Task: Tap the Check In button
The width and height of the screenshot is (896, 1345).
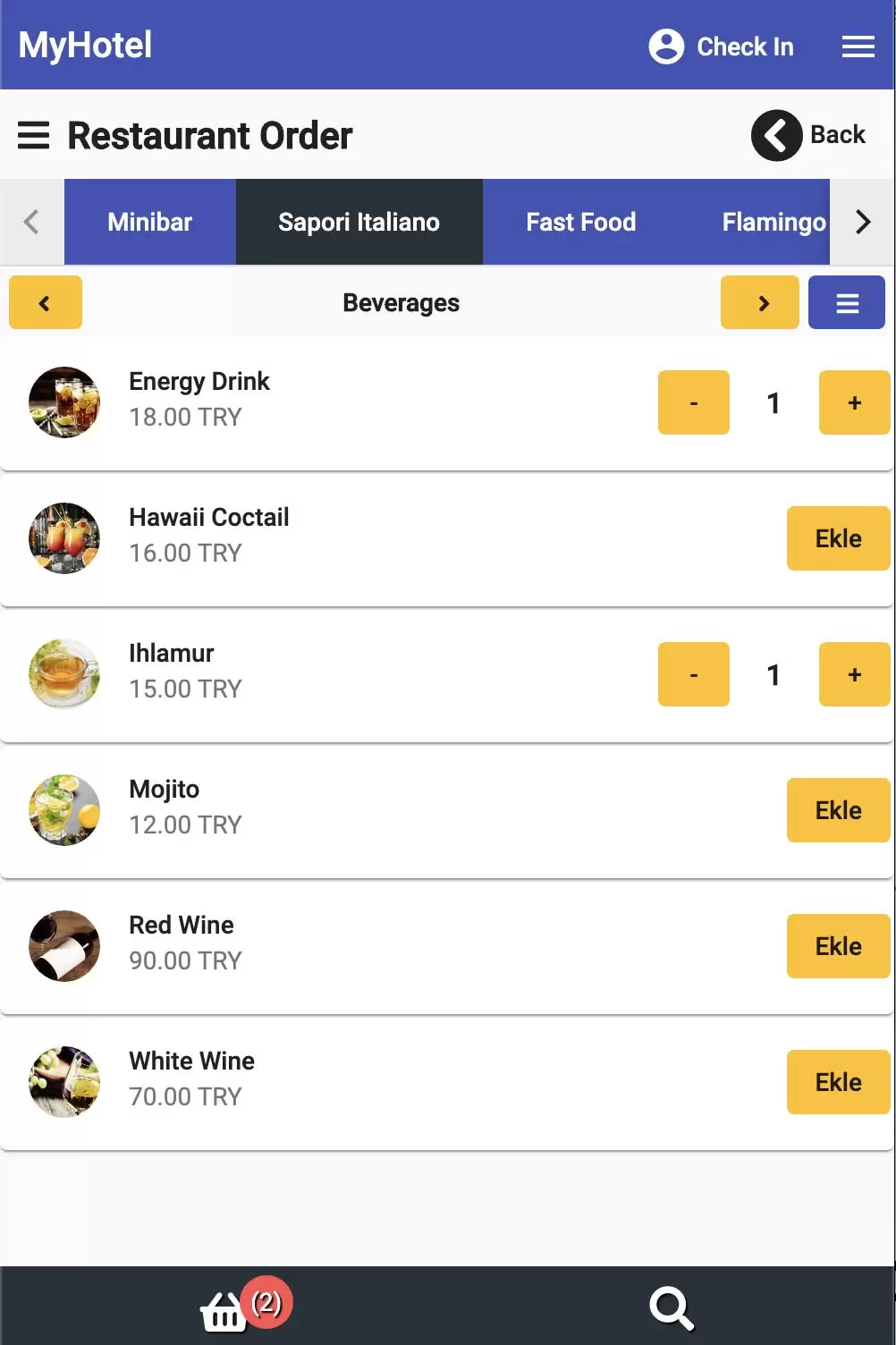Action: tap(722, 47)
